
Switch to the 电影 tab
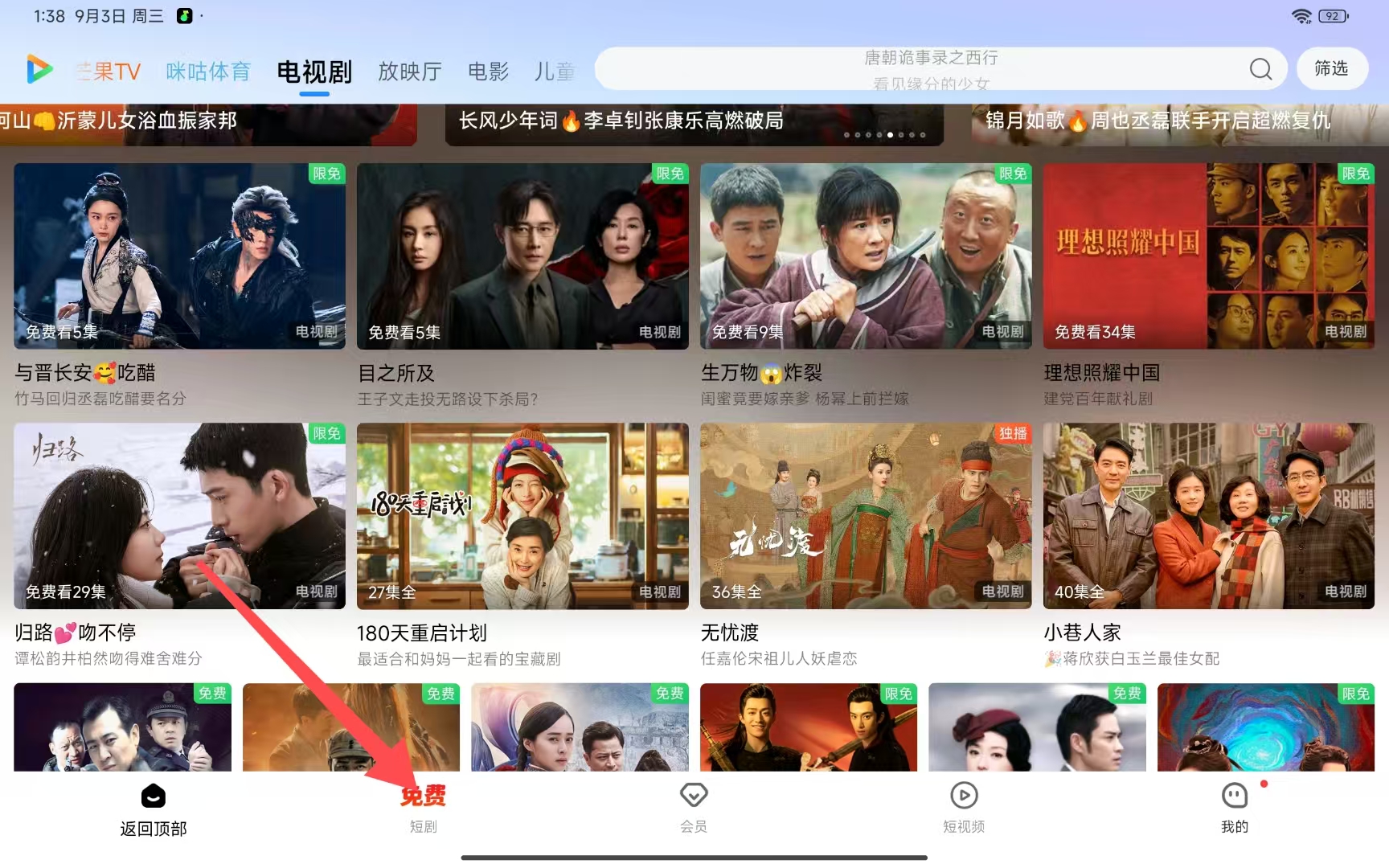[x=488, y=72]
